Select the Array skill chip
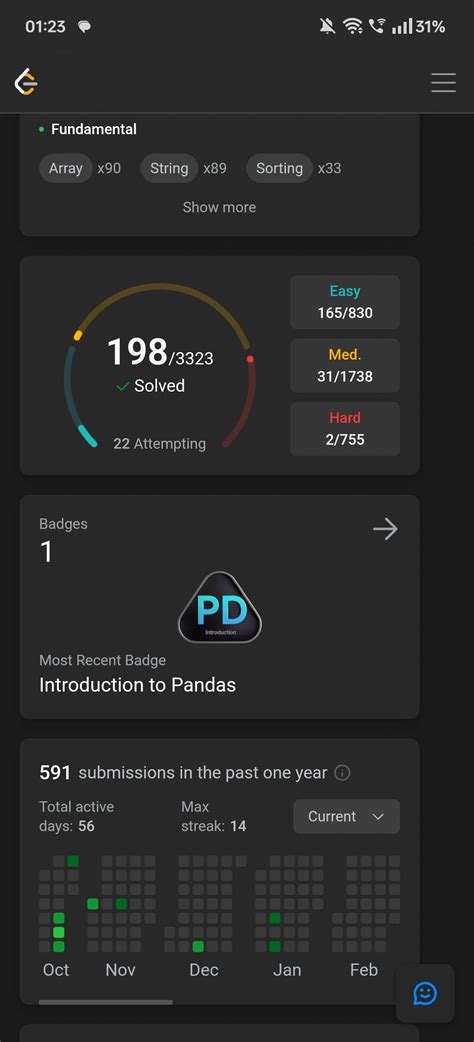This screenshot has height=1042, width=474. 65,168
